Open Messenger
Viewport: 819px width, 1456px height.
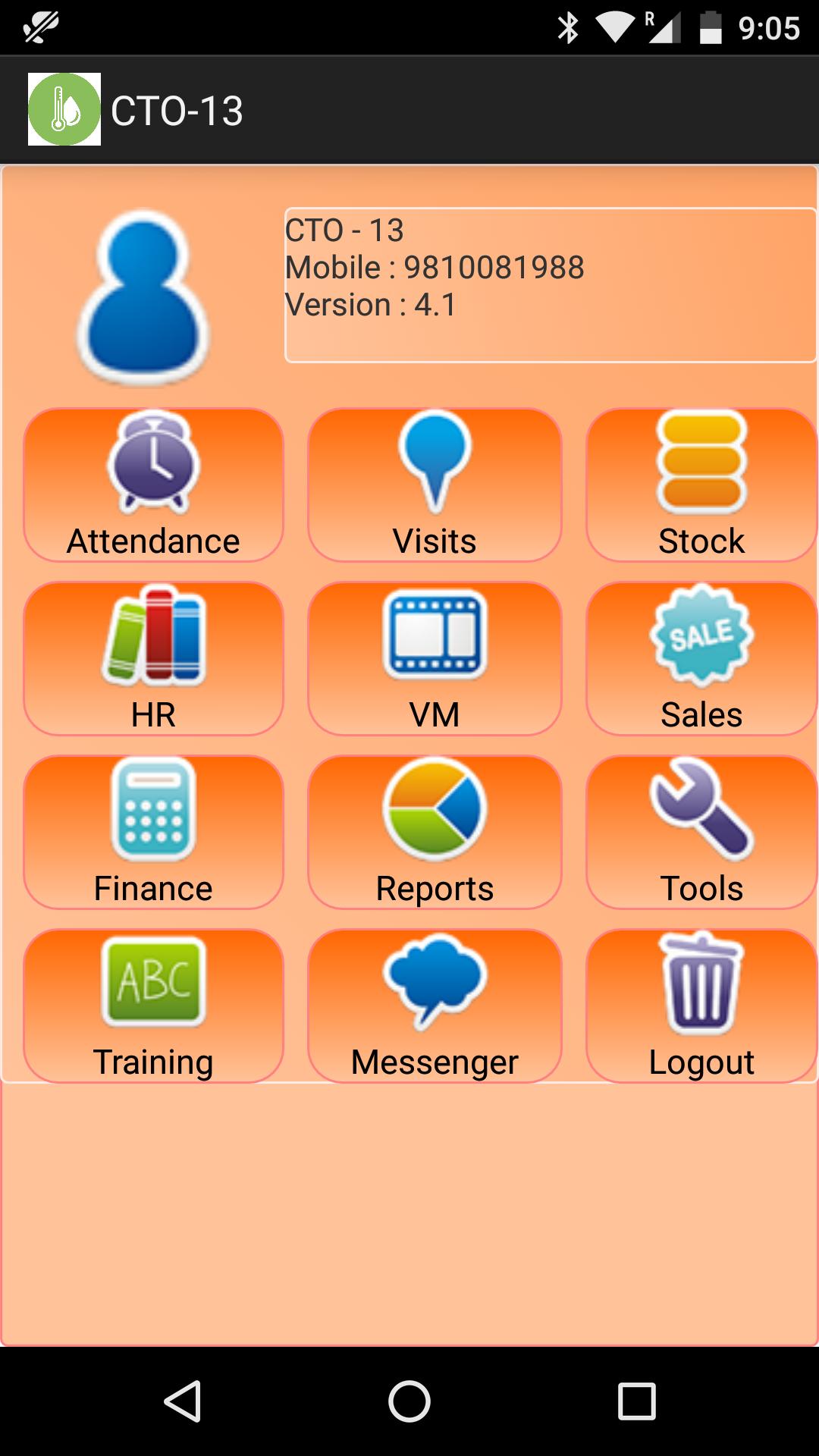point(435,1006)
